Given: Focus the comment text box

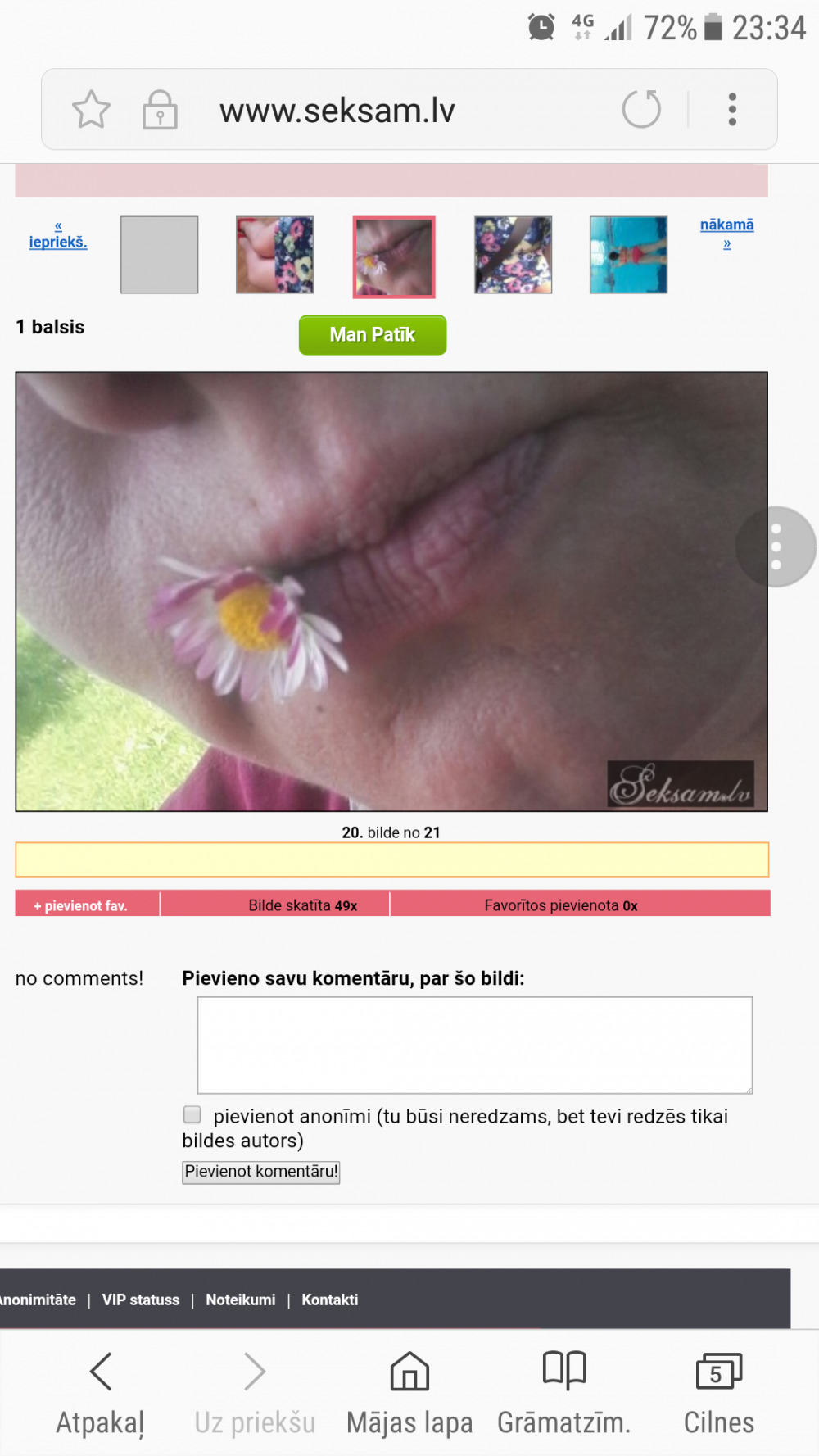Looking at the screenshot, I should pos(474,1045).
